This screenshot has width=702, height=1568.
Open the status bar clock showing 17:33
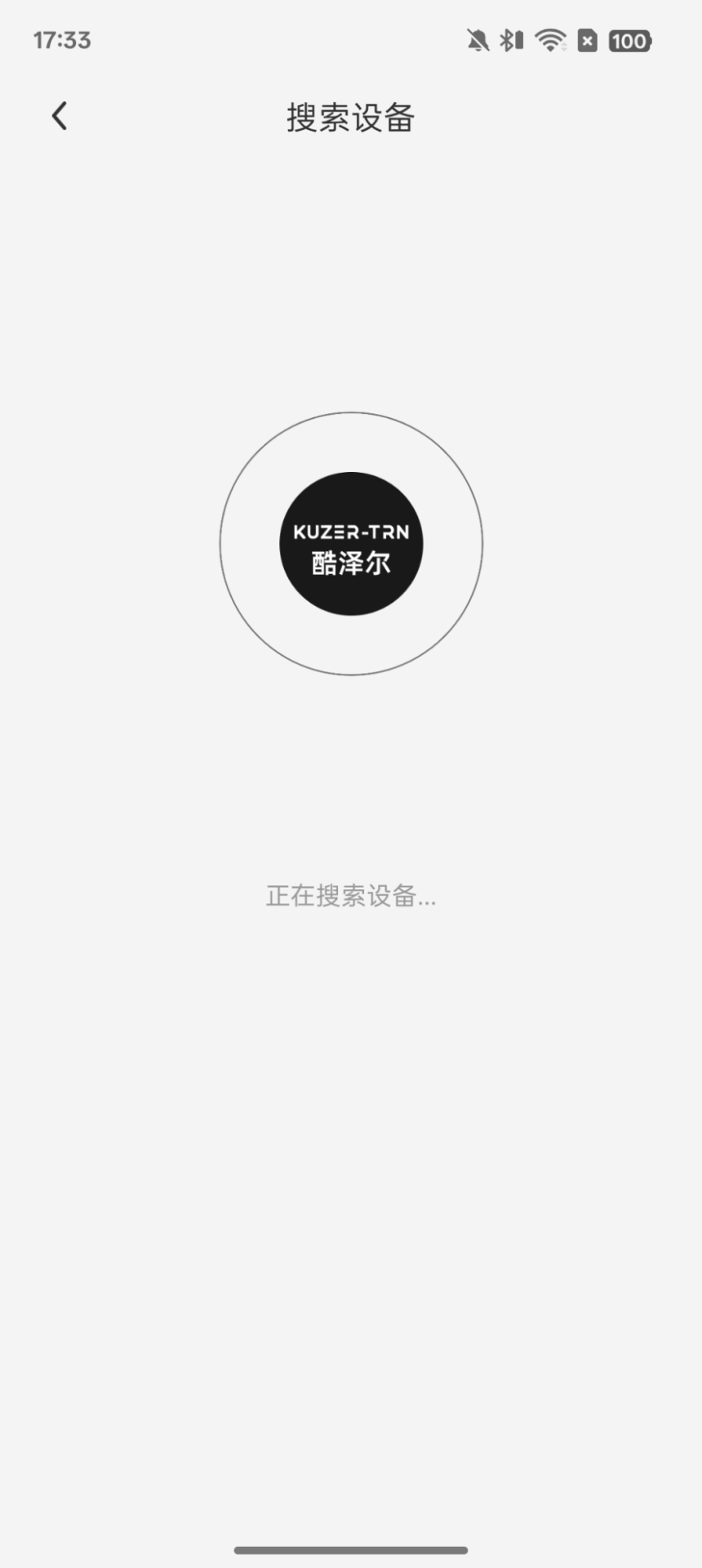click(63, 40)
